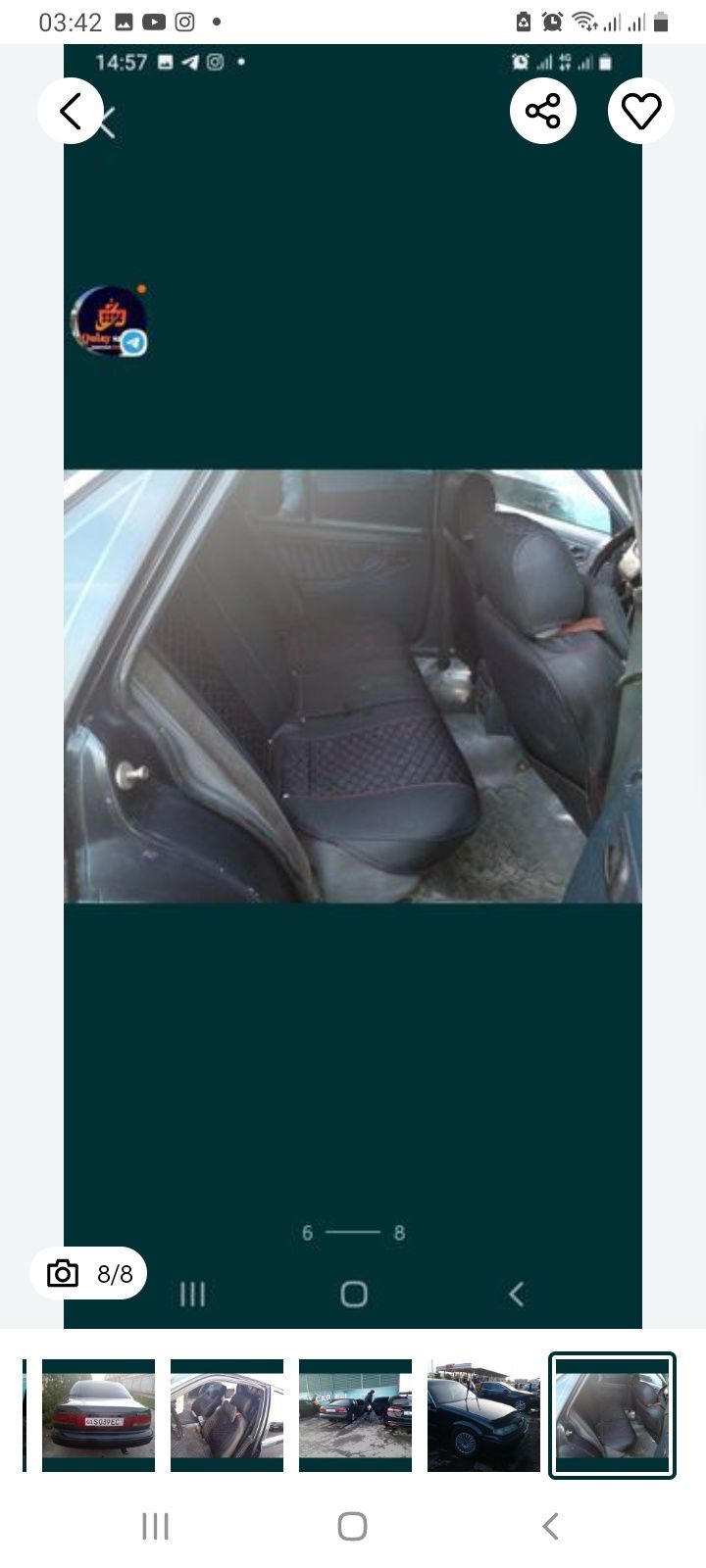Add listing to favorites with the heart

[x=641, y=112]
